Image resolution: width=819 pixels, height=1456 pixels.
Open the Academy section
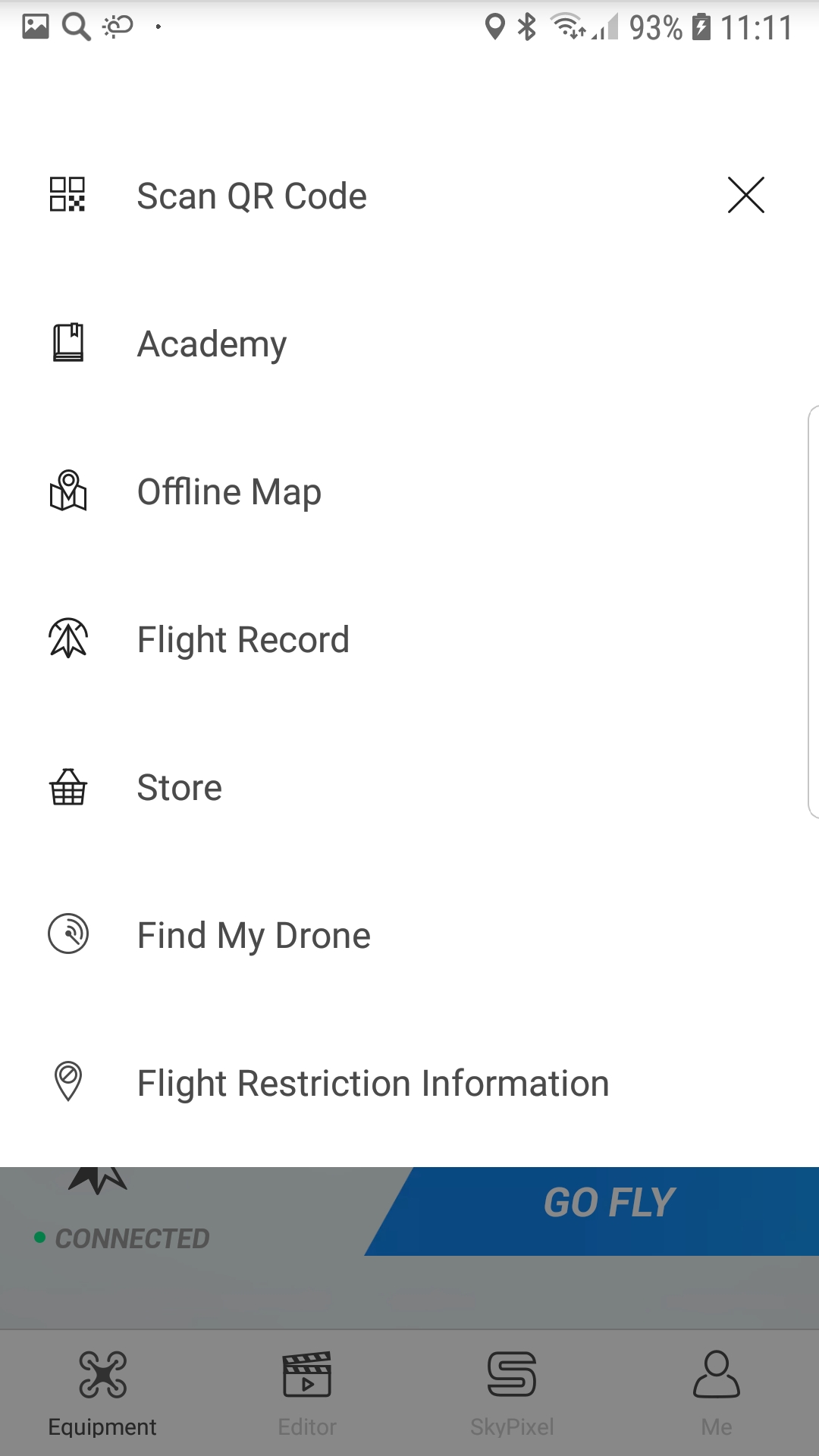pos(212,344)
